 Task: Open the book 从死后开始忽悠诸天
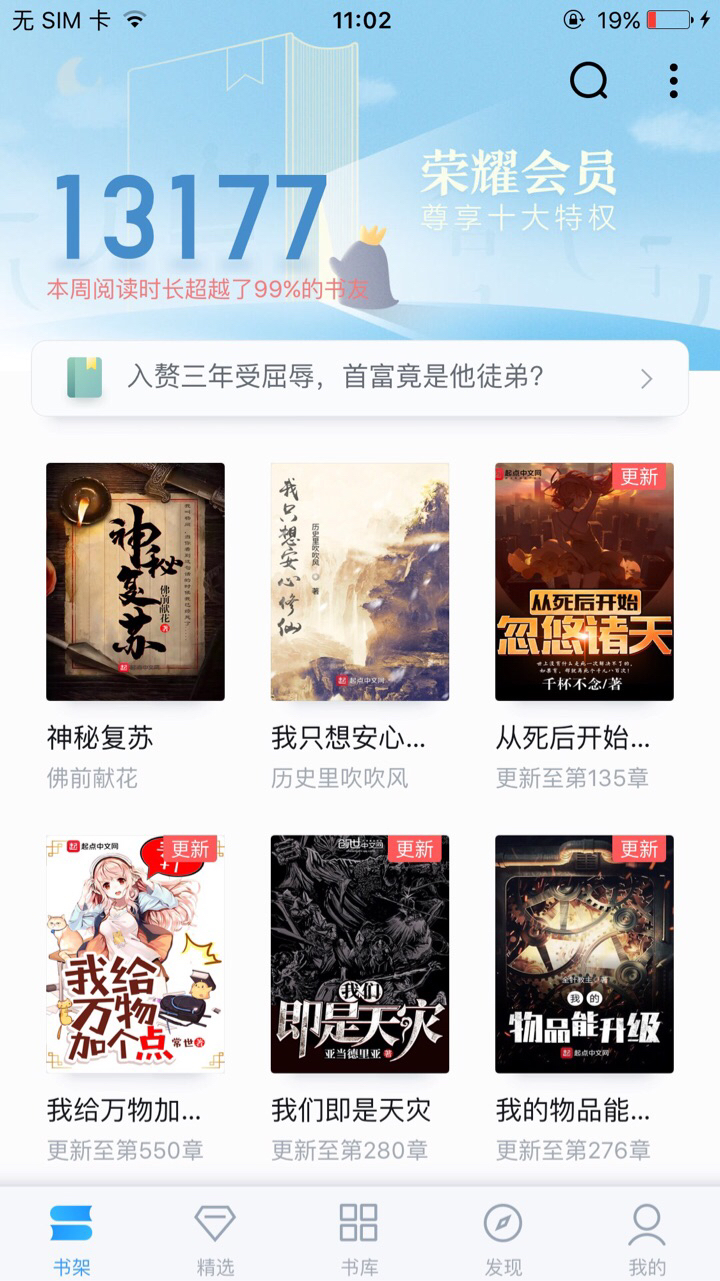[584, 582]
